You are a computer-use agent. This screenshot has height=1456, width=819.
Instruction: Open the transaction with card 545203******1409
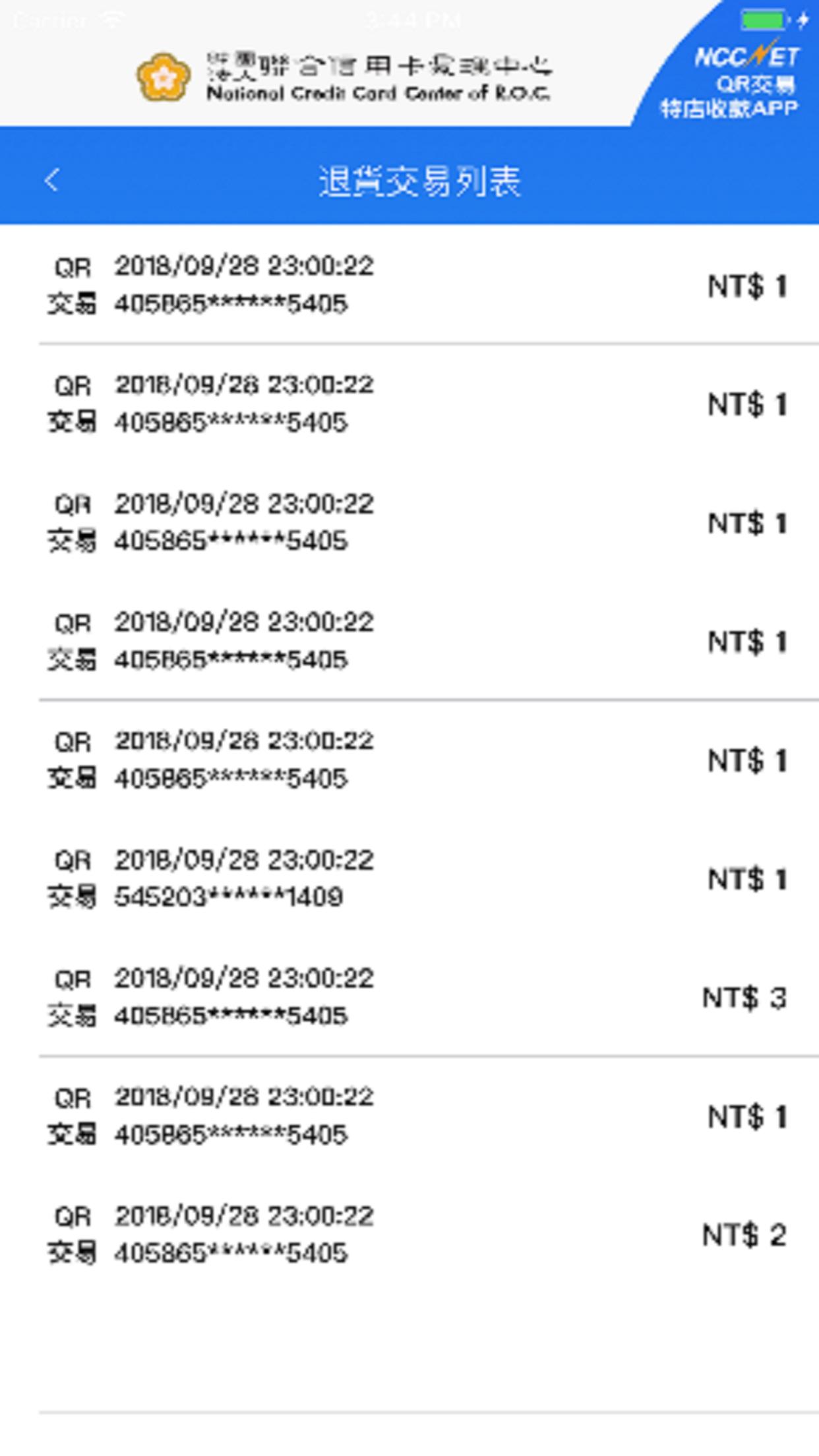[x=409, y=878]
